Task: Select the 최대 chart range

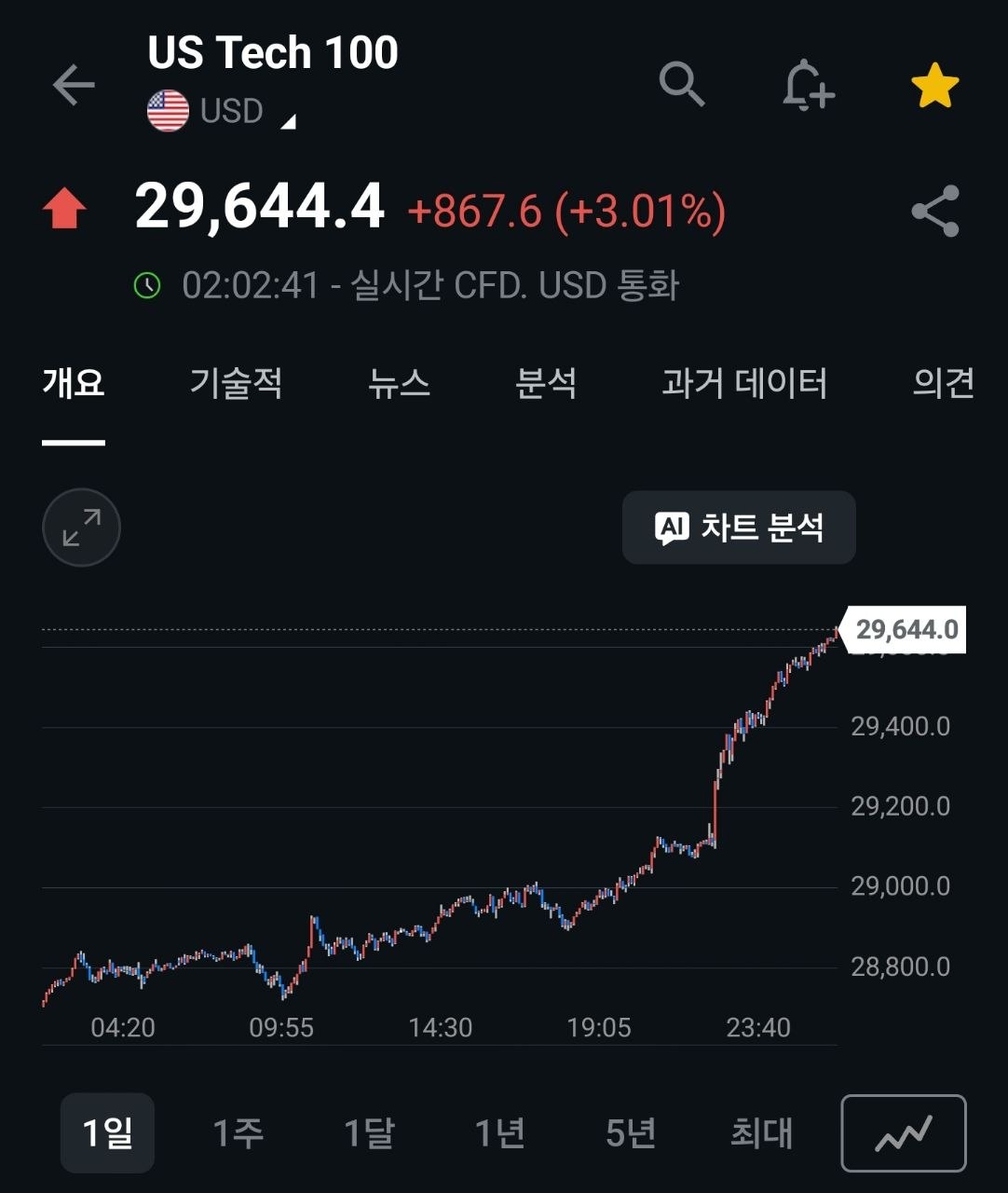Action: click(x=761, y=1133)
